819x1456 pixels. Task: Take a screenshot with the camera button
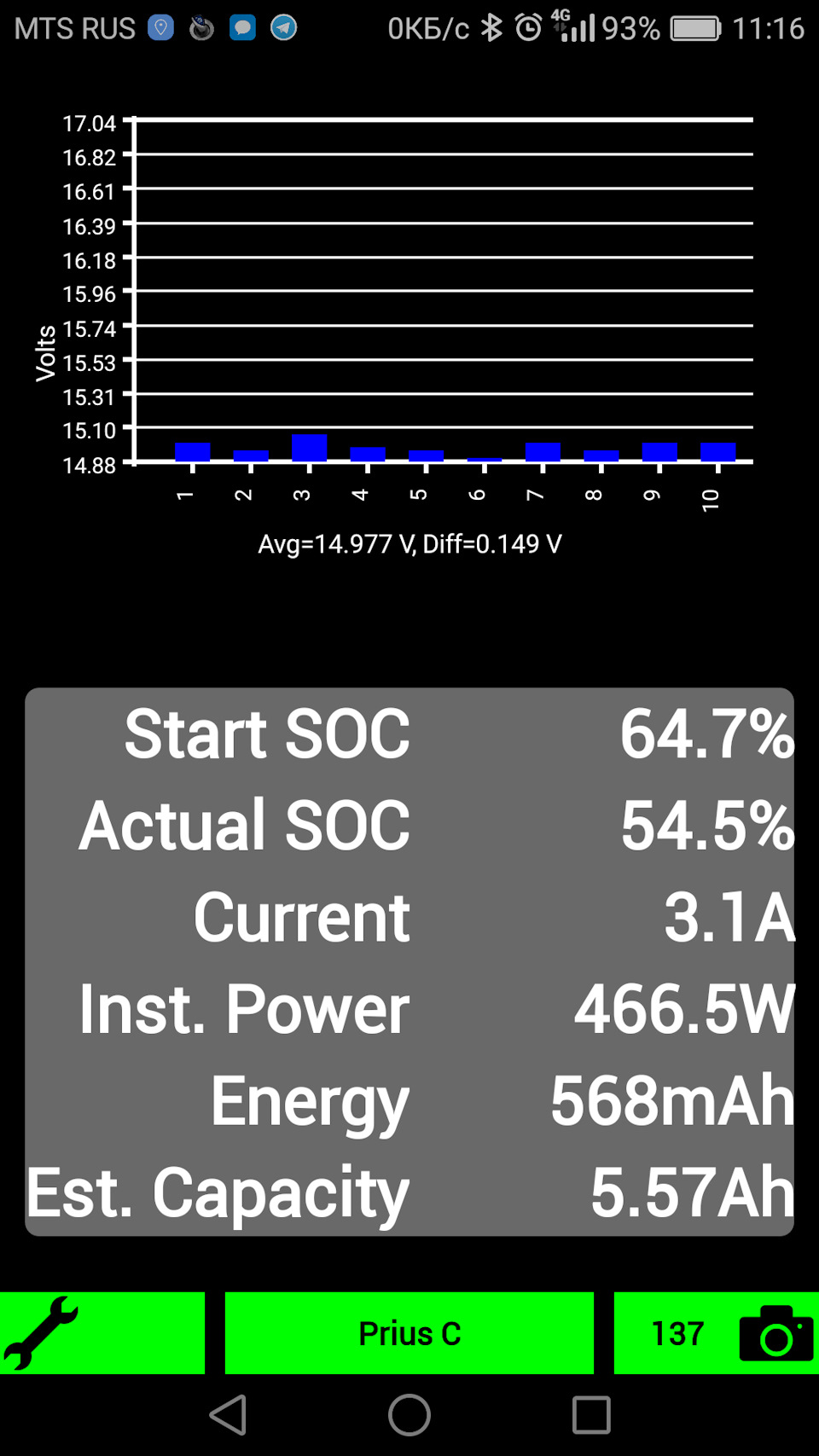pos(775,1332)
